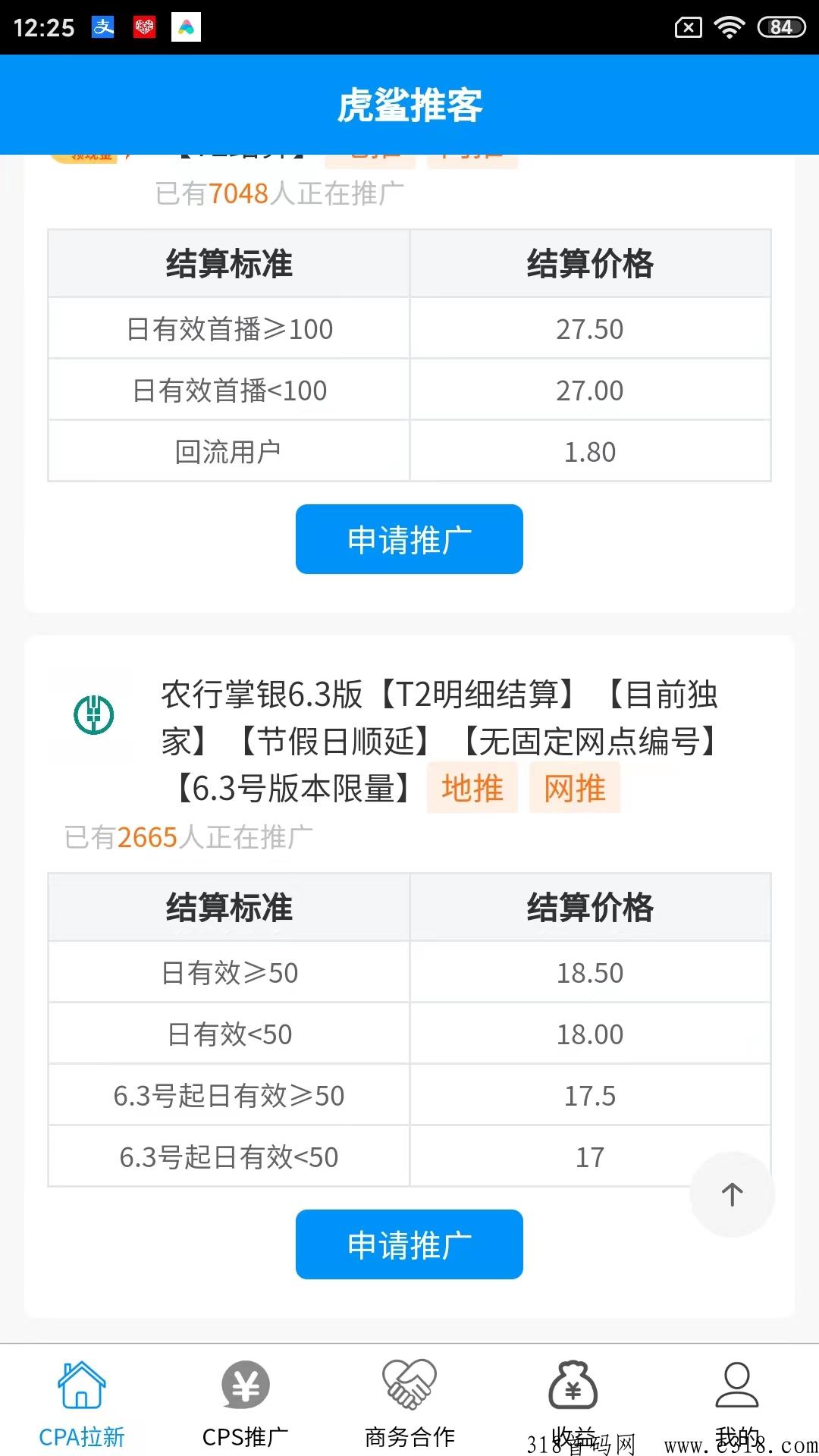This screenshot has width=819, height=1456.
Task: Open the 农行掌银6.3版 promotion card title
Action: pyautogui.click(x=440, y=742)
